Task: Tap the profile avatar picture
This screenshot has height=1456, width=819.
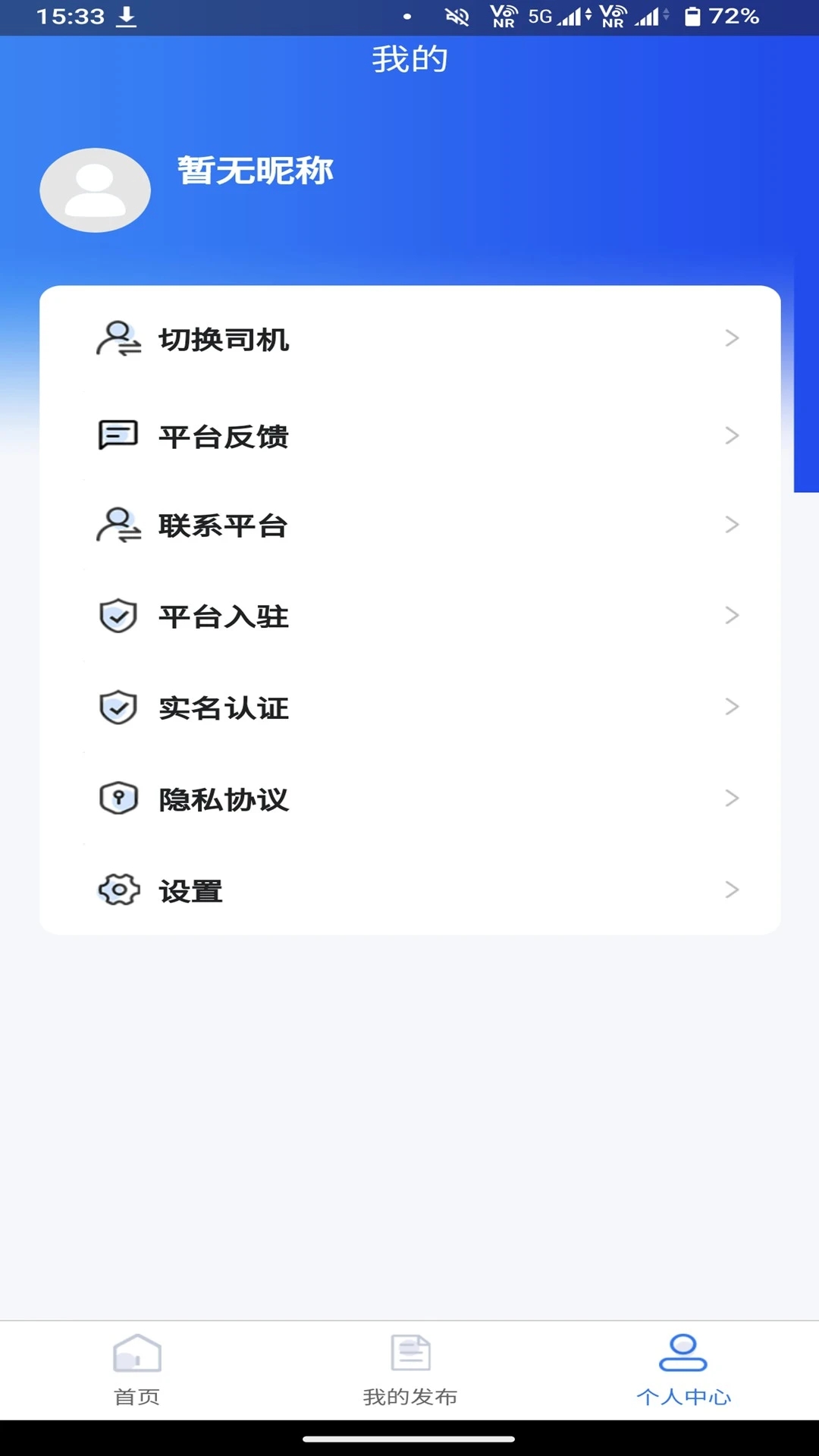Action: click(95, 190)
